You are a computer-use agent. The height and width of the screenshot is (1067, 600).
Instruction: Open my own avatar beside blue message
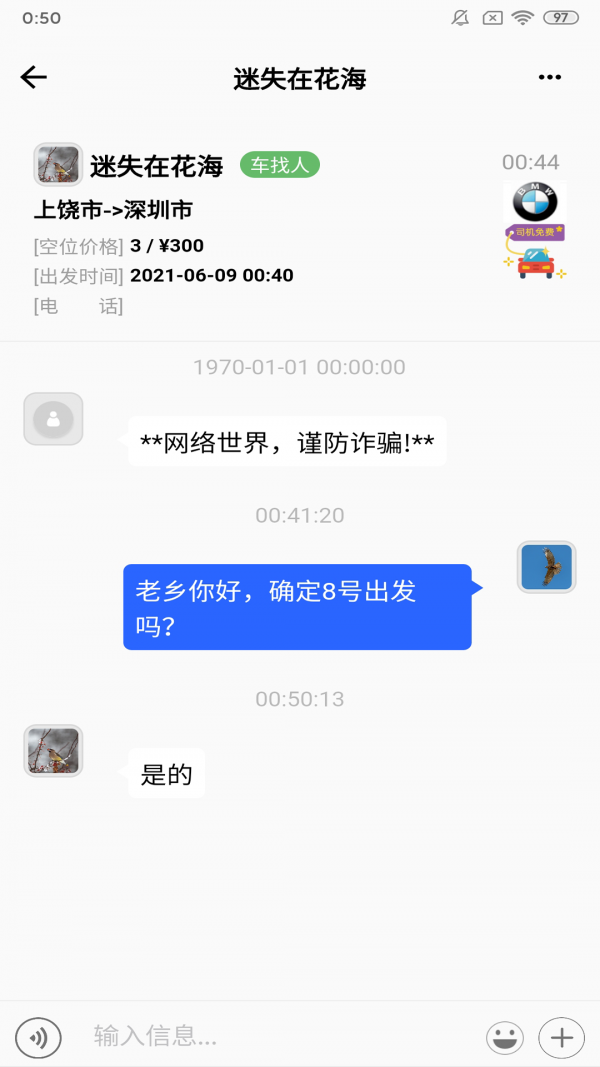coord(546,567)
